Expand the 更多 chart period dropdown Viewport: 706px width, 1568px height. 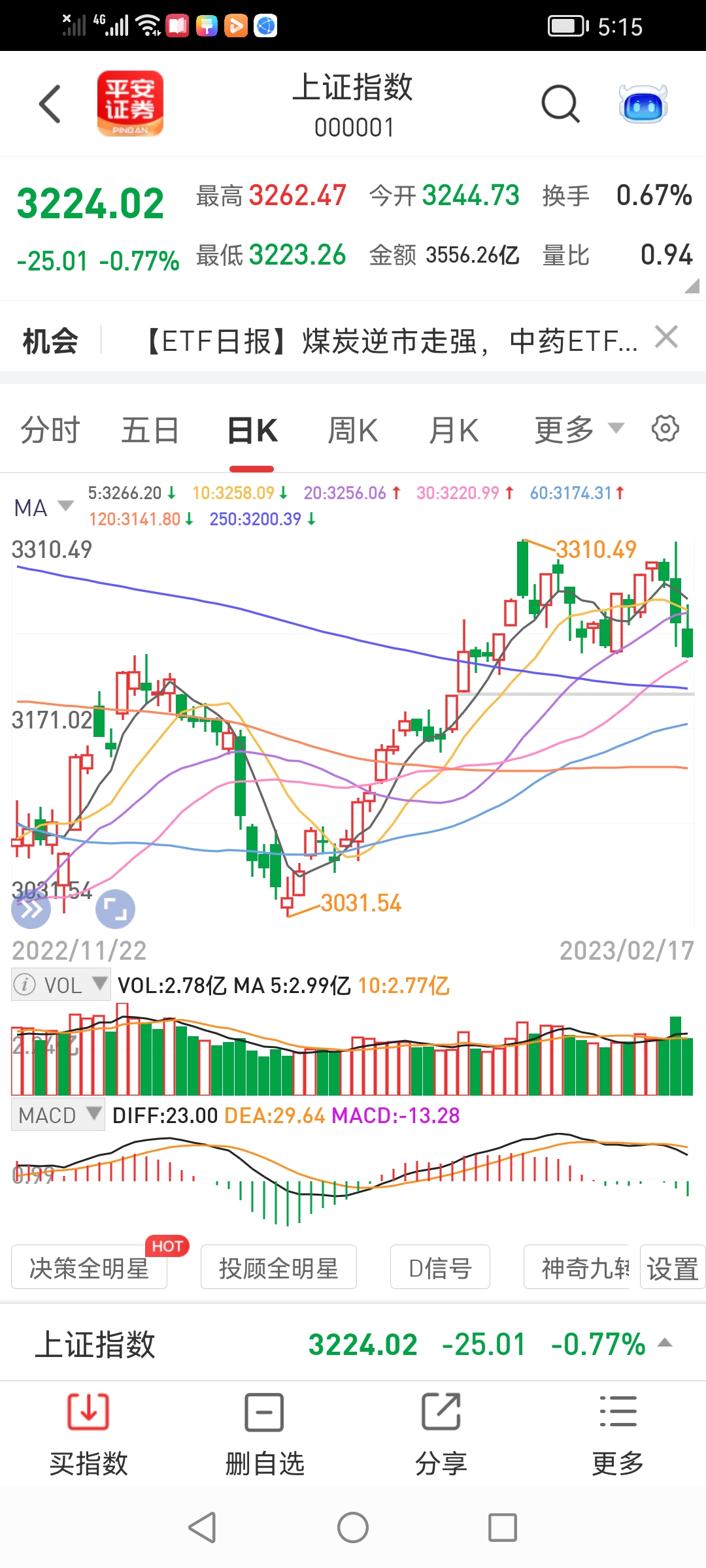579,430
